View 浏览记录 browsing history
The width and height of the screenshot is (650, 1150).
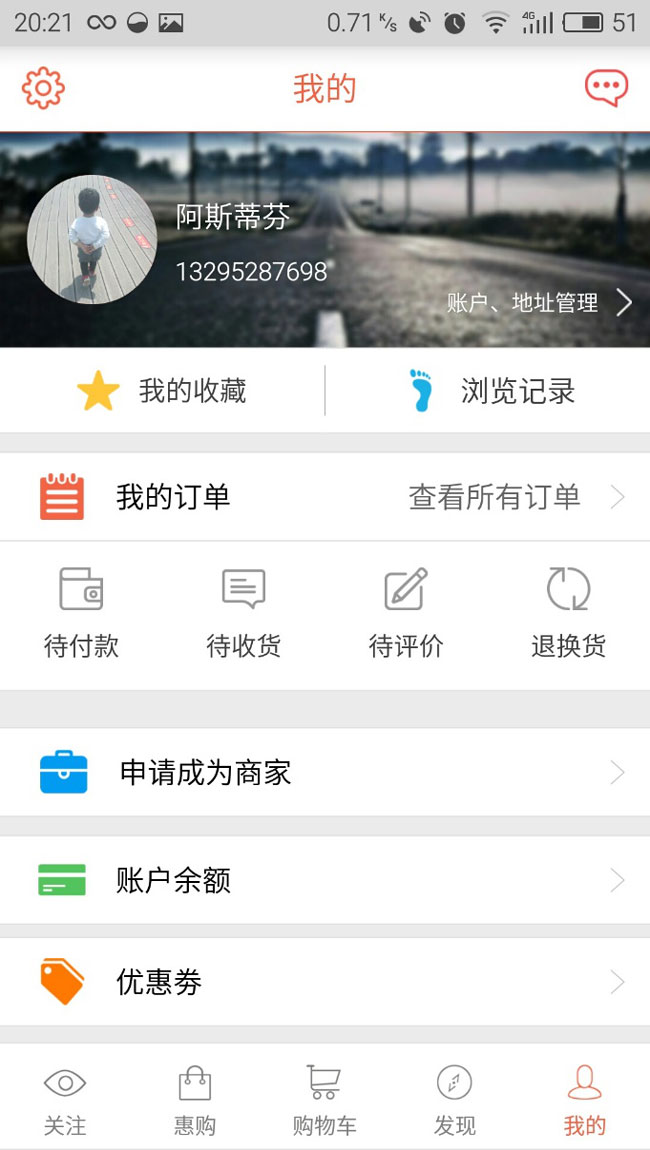tap(490, 391)
